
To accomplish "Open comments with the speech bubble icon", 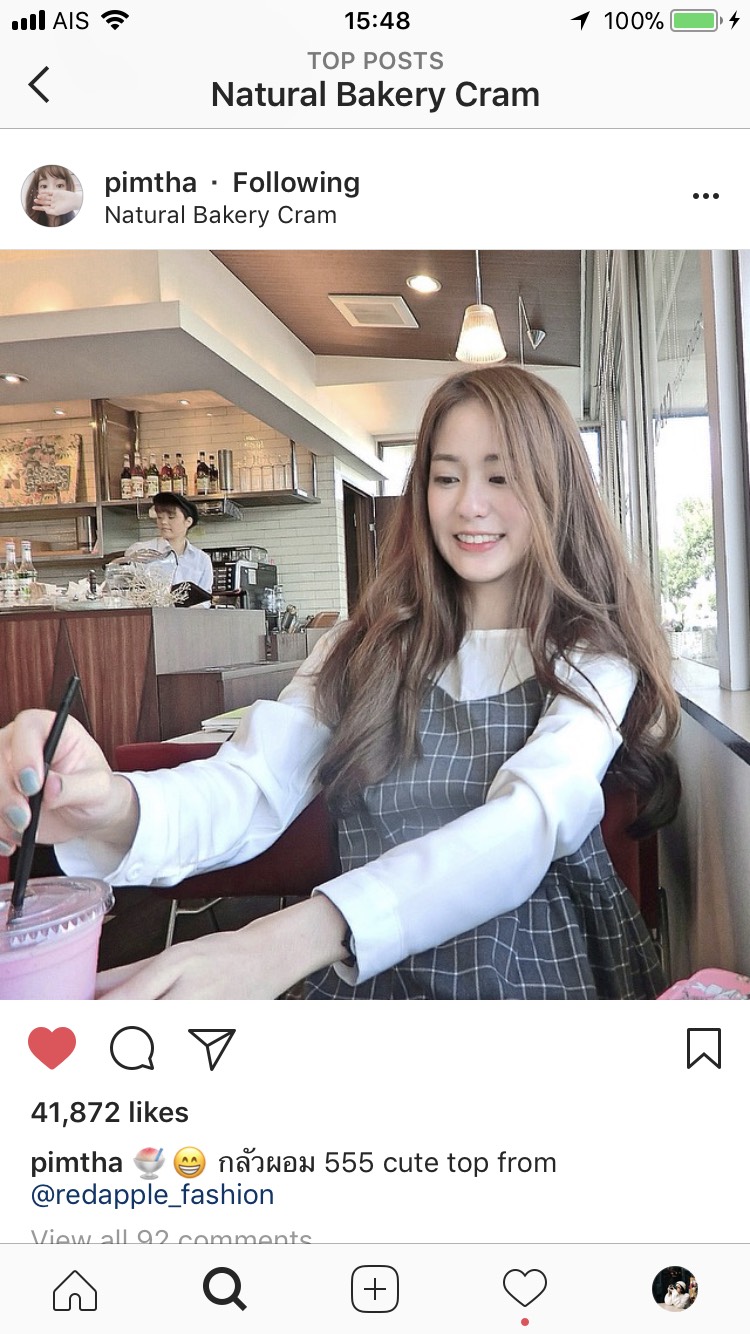I will click(132, 1049).
